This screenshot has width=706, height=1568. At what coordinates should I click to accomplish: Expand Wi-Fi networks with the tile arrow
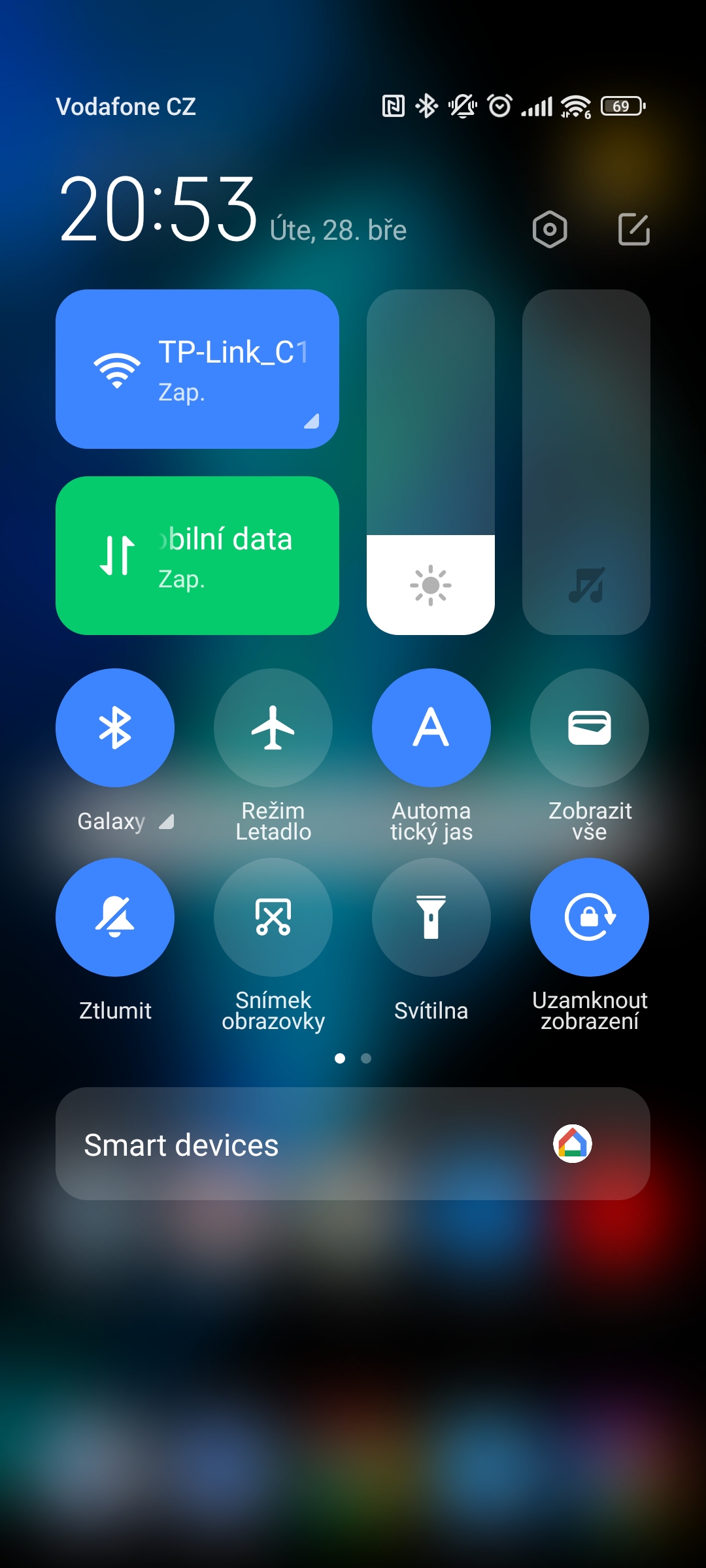pos(312,421)
